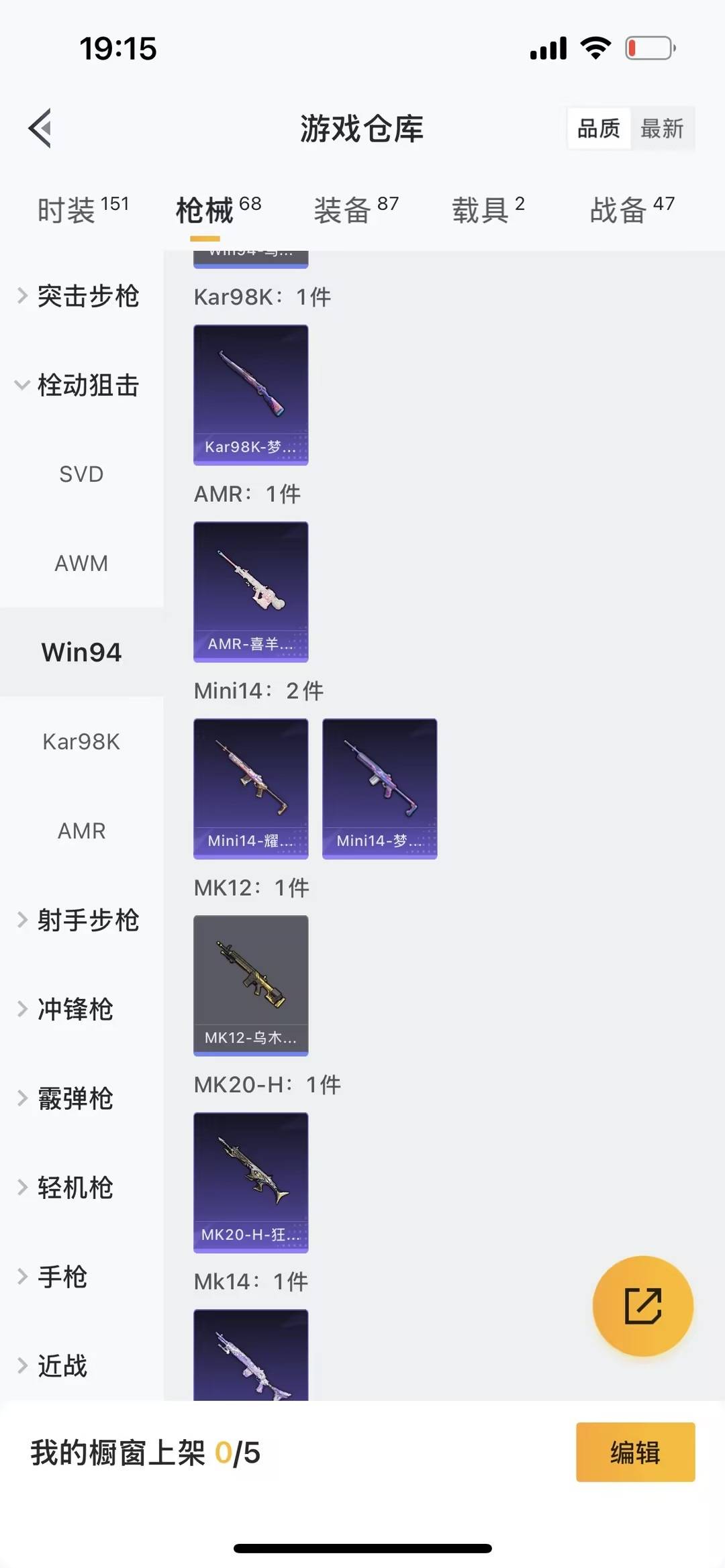Select the Win94 category in sidebar
725x1568 pixels.
(81, 651)
